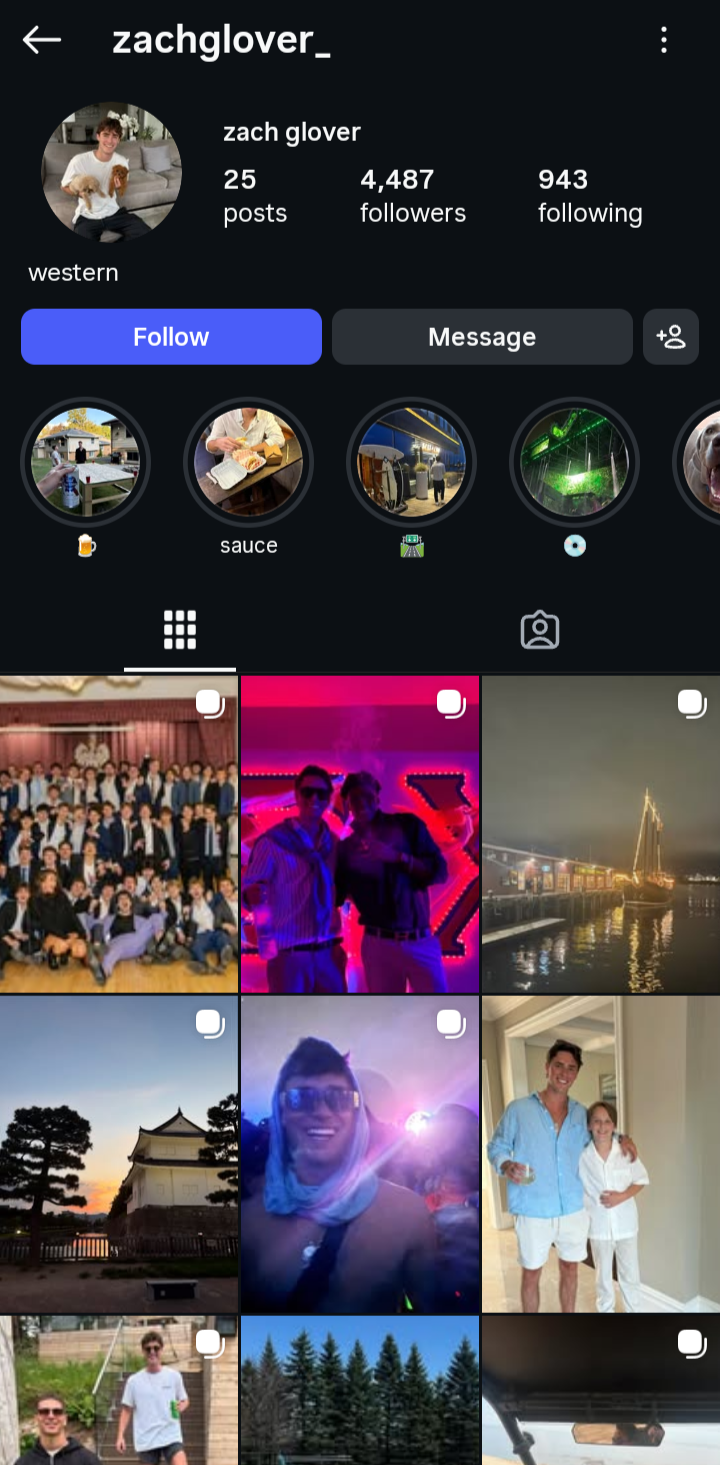Open the pine trees post
720x1465 pixels.
360,1390
